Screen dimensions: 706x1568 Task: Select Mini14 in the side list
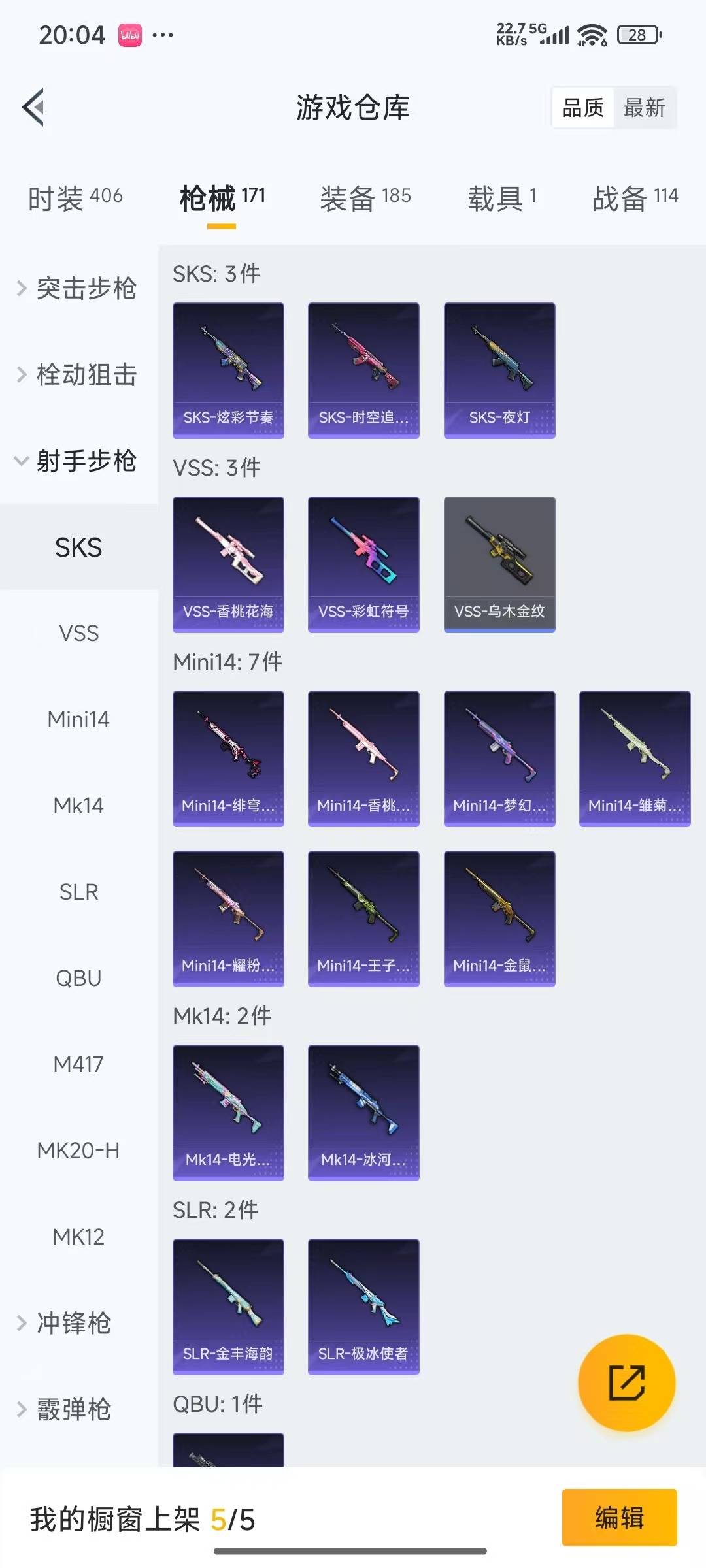pyautogui.click(x=78, y=719)
